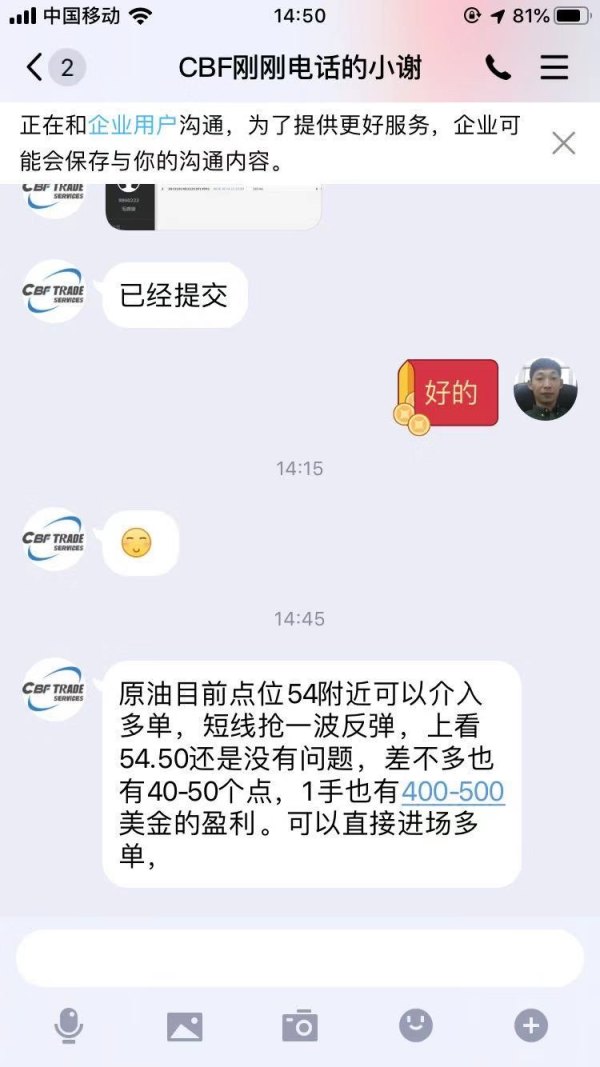
Task: Open the CBF Trade avatar beside 已经提交
Action: 54,292
